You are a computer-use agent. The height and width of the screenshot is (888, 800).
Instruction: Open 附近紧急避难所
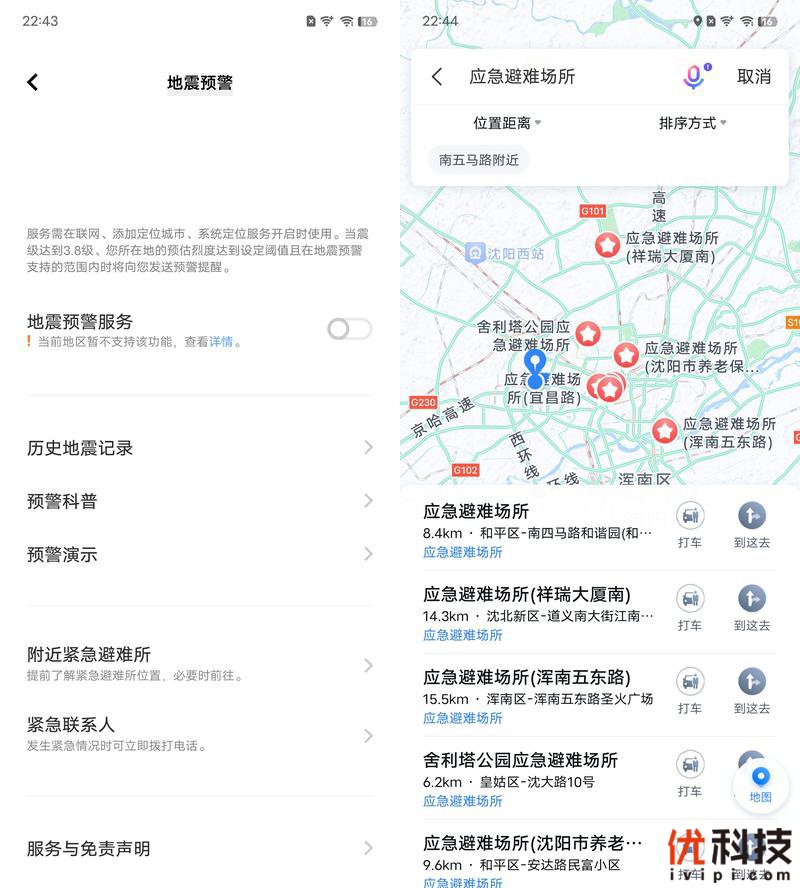click(200, 664)
